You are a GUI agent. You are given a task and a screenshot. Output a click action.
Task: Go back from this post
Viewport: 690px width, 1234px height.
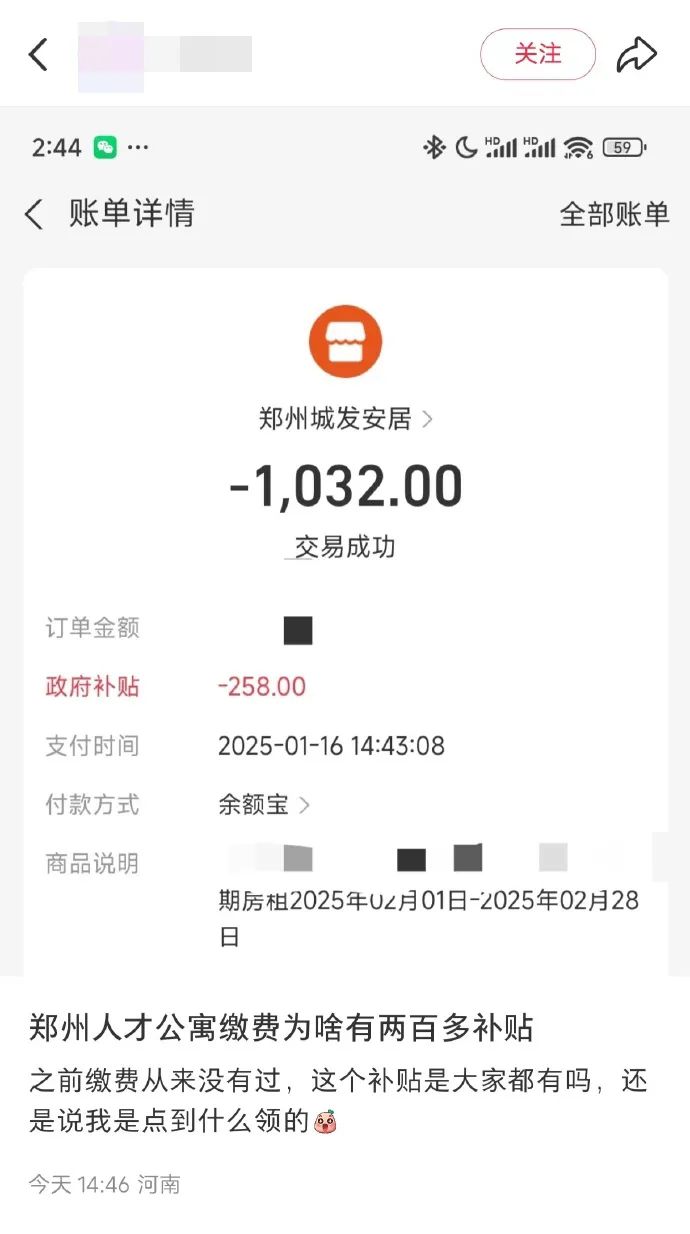coord(38,54)
